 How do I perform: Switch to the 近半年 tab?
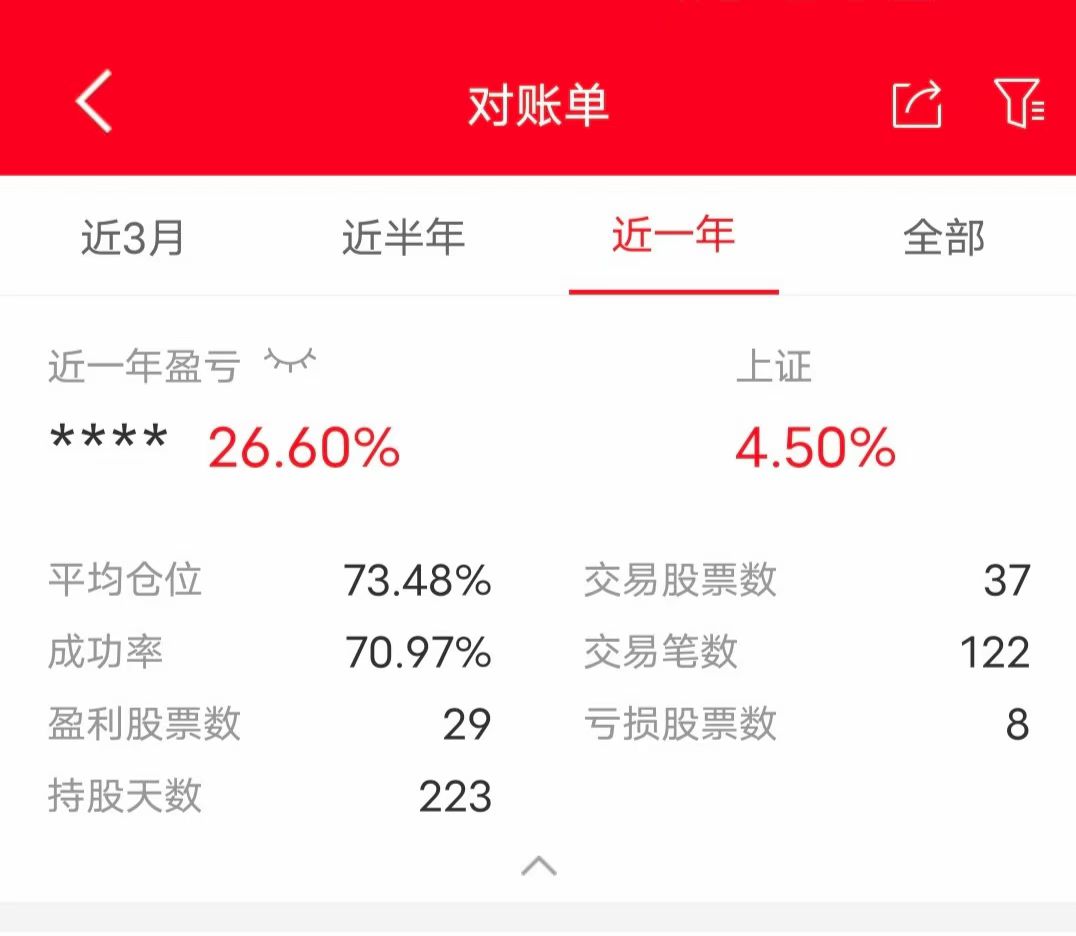point(404,237)
